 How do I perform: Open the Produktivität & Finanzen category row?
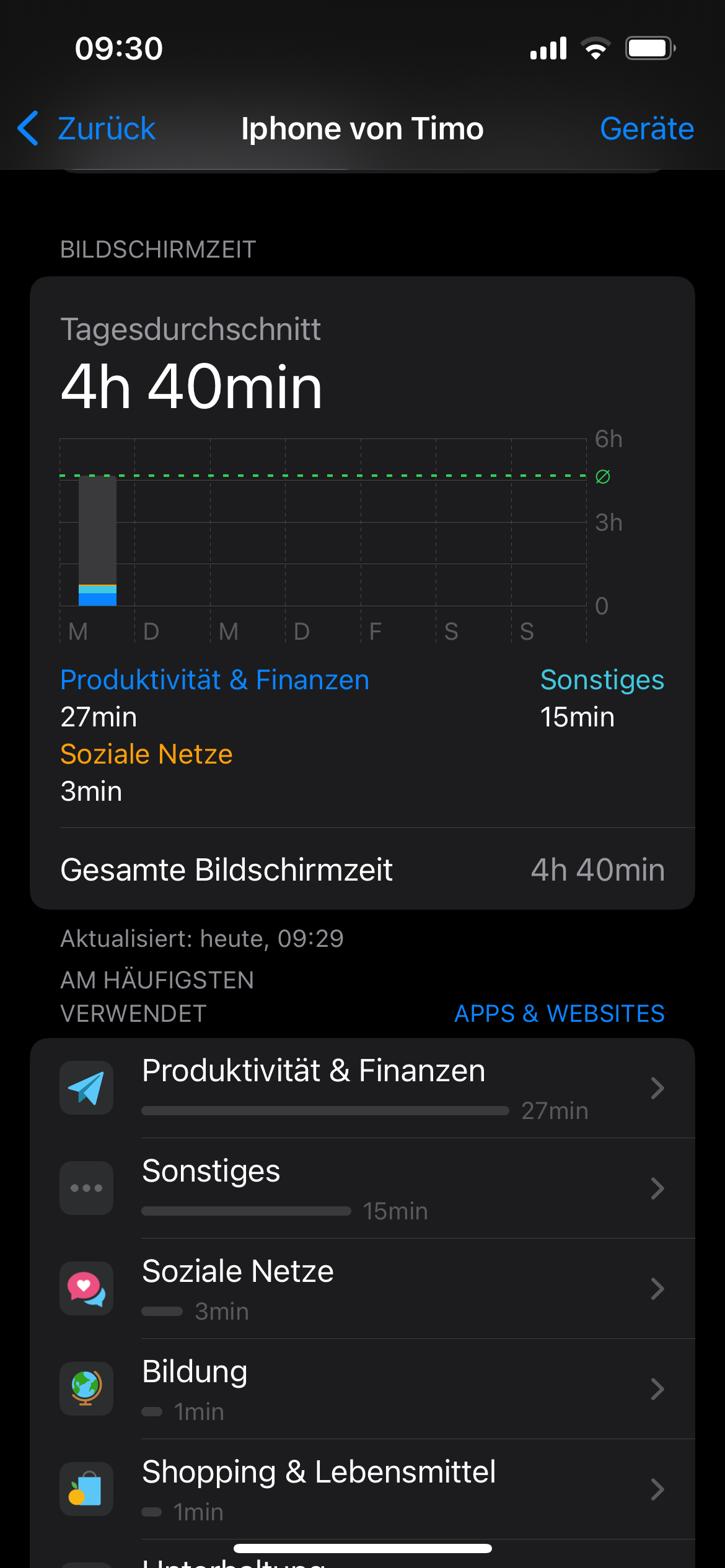coord(362,1088)
